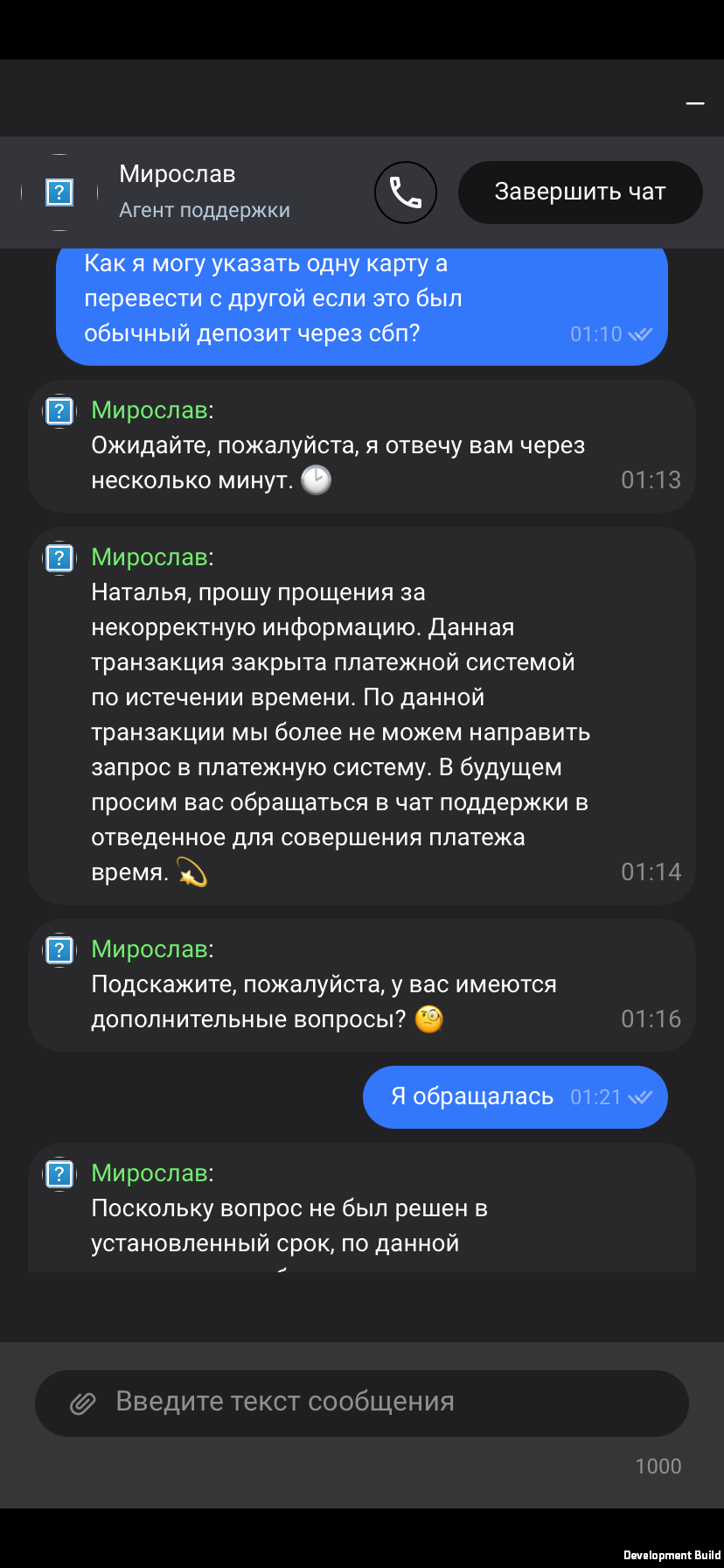Call the support agent via phone icon
The height and width of the screenshot is (1568, 724).
point(405,192)
